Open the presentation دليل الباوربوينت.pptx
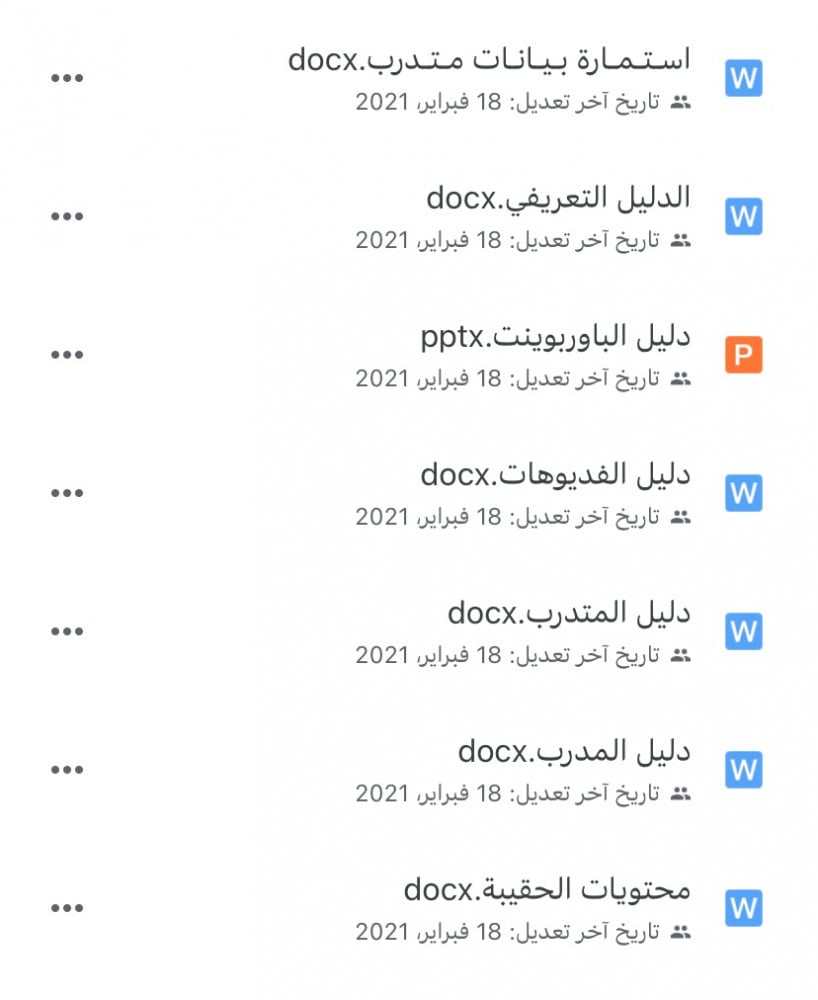This screenshot has height=1000, width=818. [556, 337]
